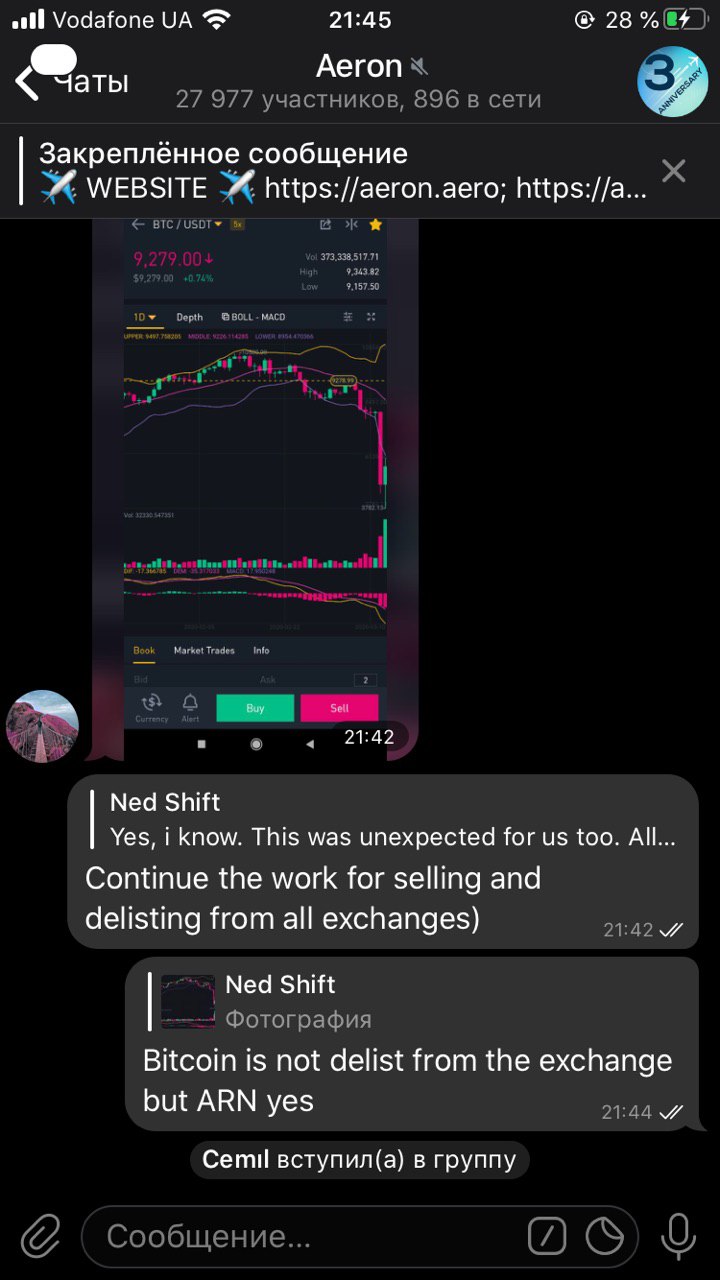
Task: Attach a file with the paperclip
Action: point(41,1236)
